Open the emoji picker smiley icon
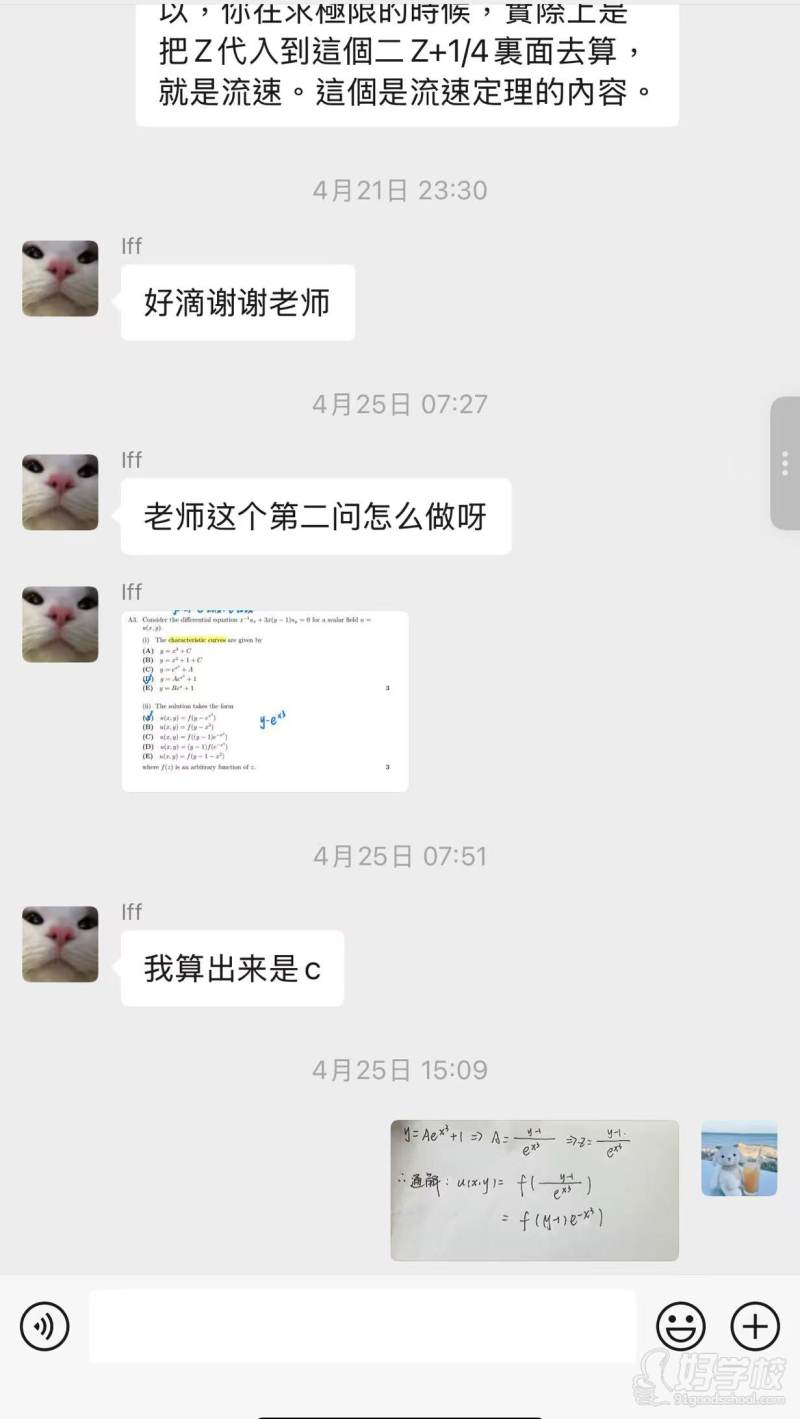This screenshot has width=800, height=1419. coord(681,1326)
